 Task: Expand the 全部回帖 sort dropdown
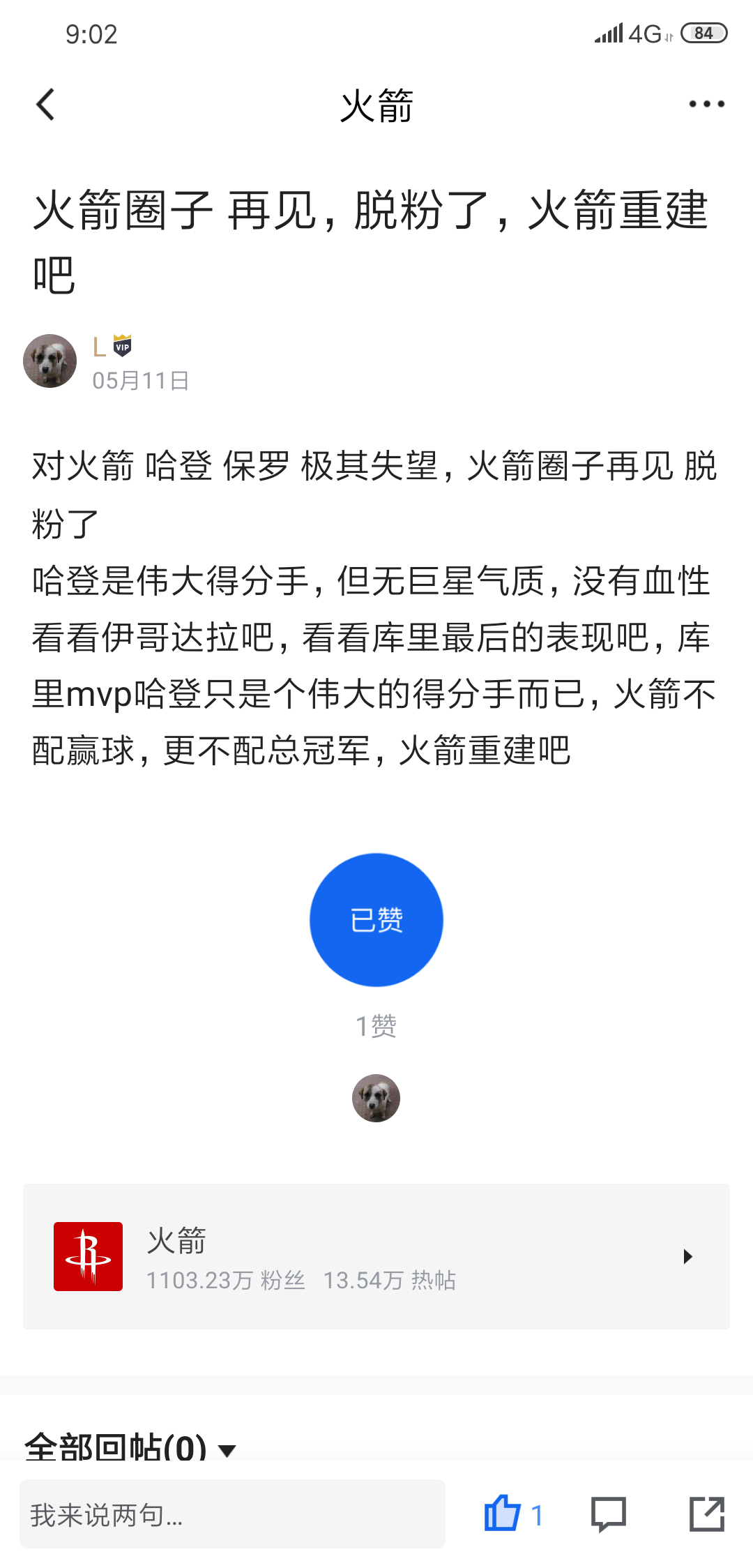227,1450
